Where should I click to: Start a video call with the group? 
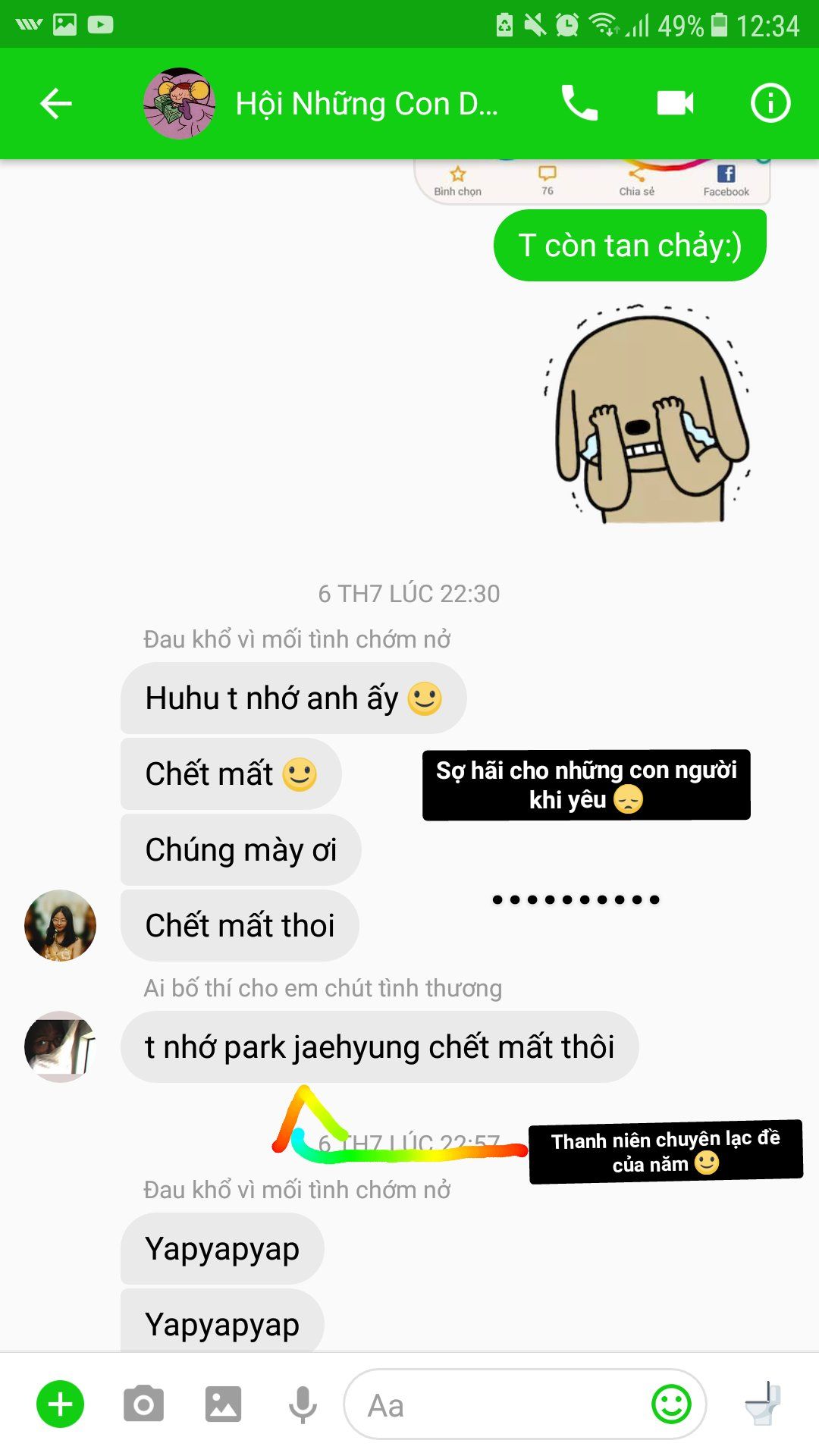point(675,103)
